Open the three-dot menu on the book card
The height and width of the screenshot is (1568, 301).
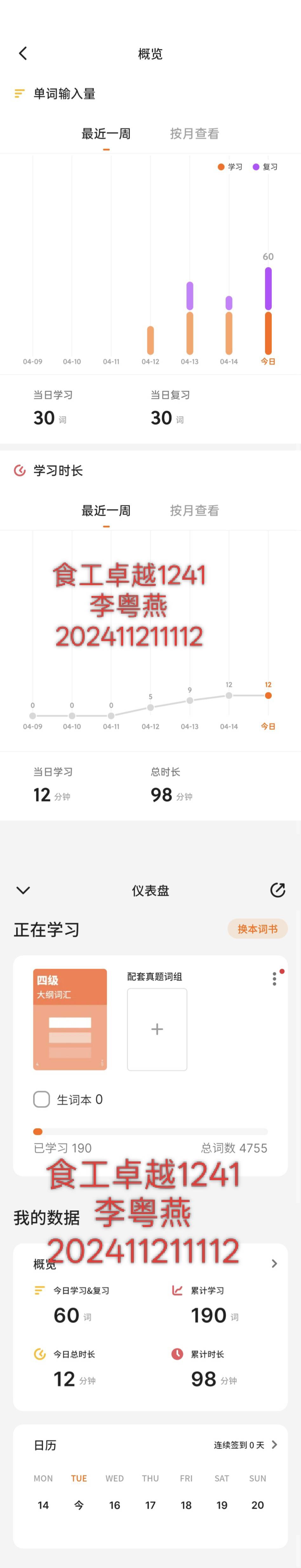(x=274, y=978)
